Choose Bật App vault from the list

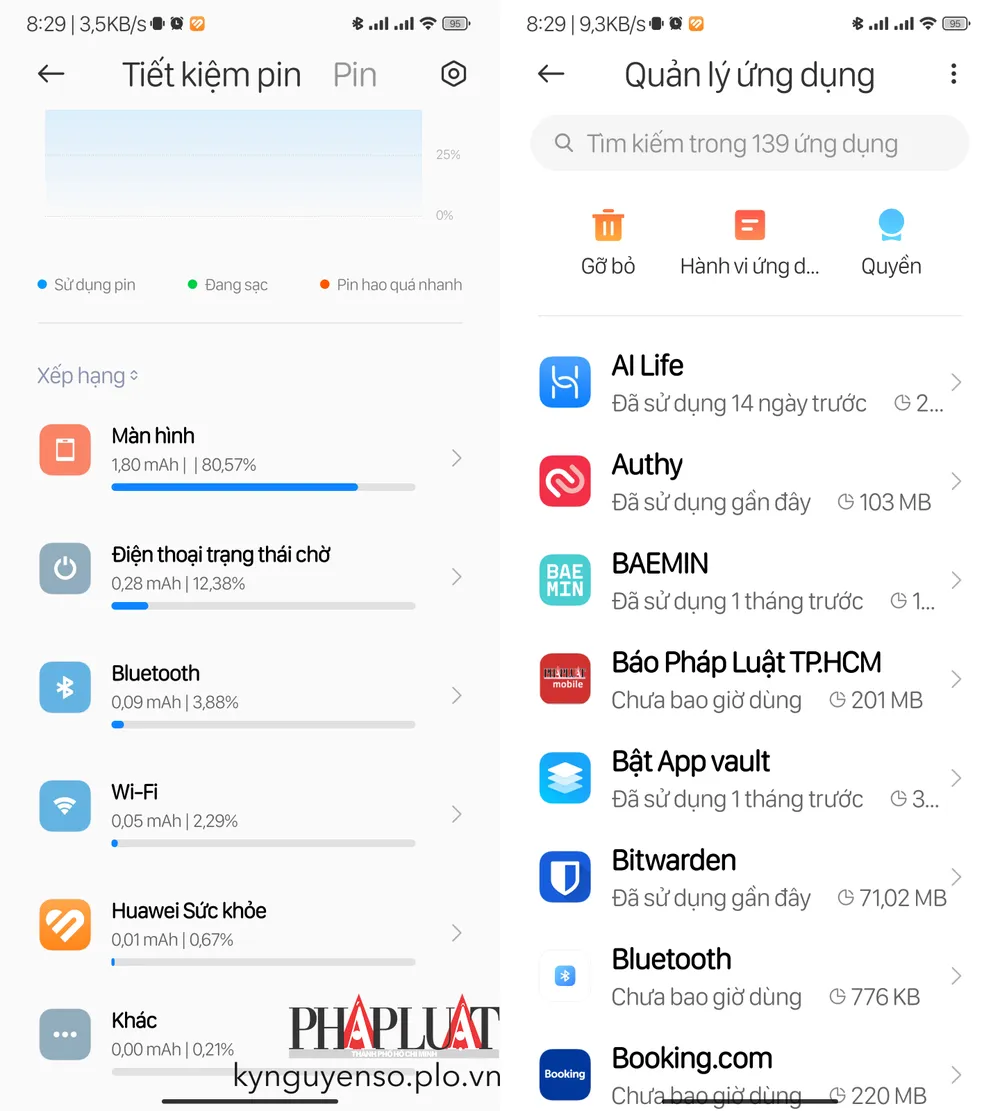coord(750,779)
